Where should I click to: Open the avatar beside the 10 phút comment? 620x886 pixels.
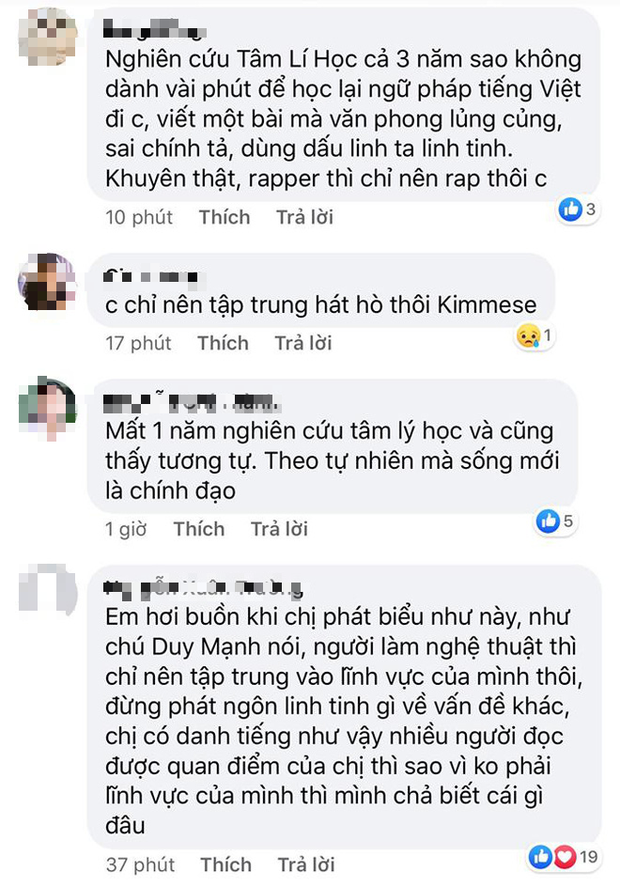click(x=47, y=36)
